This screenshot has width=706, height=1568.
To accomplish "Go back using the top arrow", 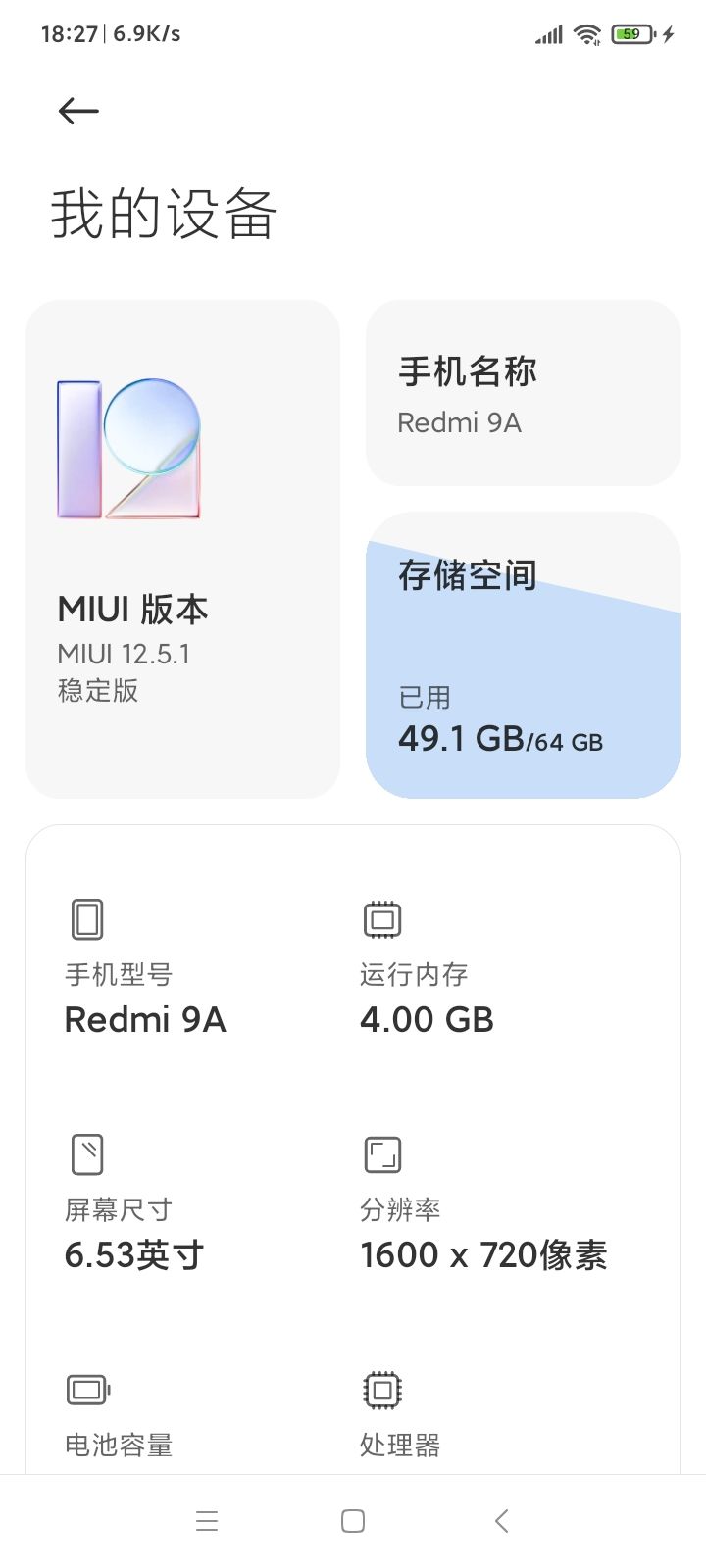I will (78, 112).
